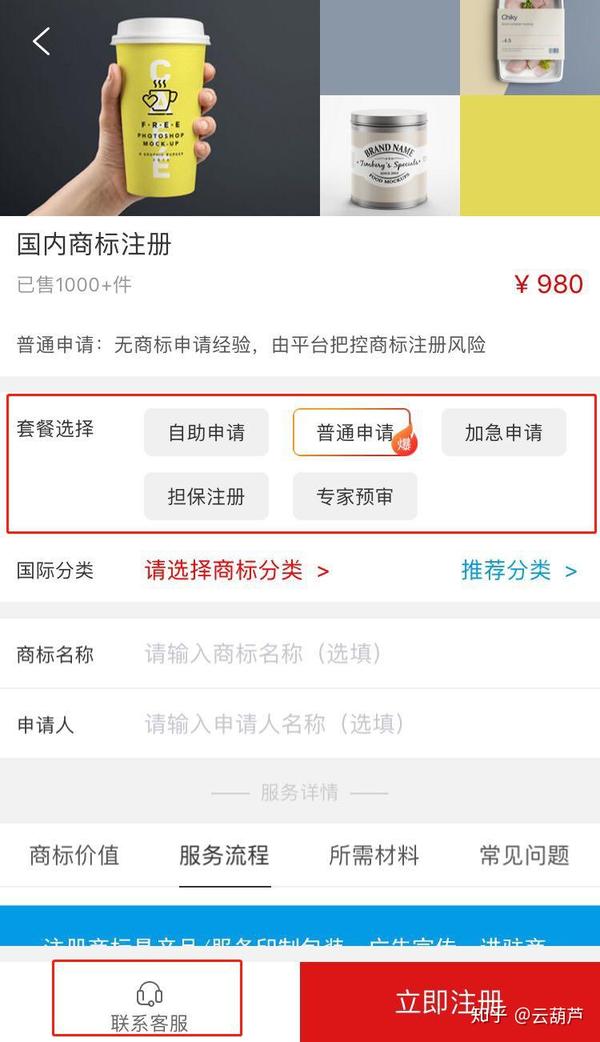Go back with the top-left arrow
600x1042 pixels.
coord(42,41)
